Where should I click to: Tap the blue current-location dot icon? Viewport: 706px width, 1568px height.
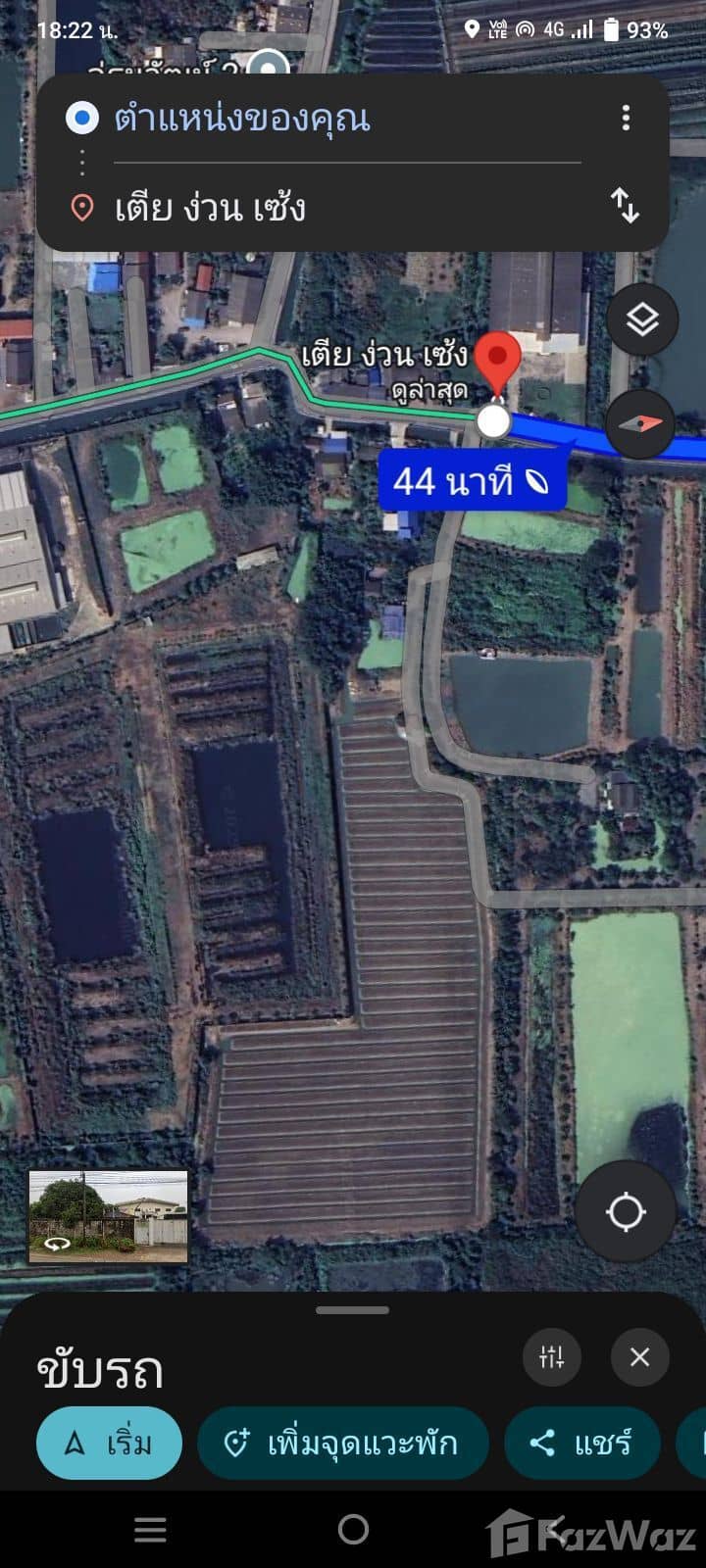[82, 118]
